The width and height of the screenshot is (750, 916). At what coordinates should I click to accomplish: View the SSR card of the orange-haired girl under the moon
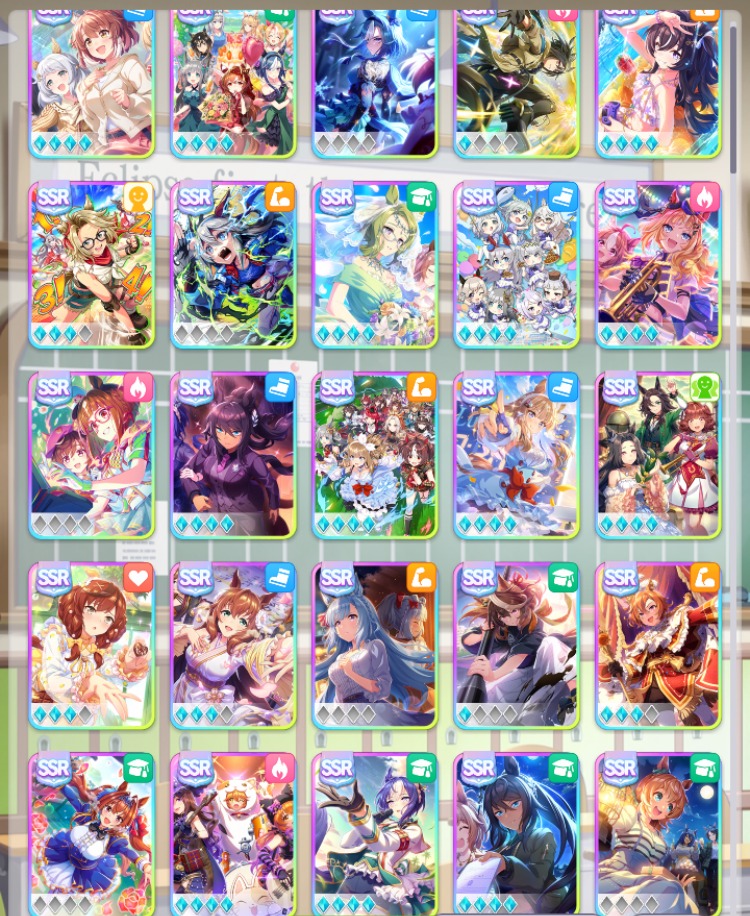(658, 835)
